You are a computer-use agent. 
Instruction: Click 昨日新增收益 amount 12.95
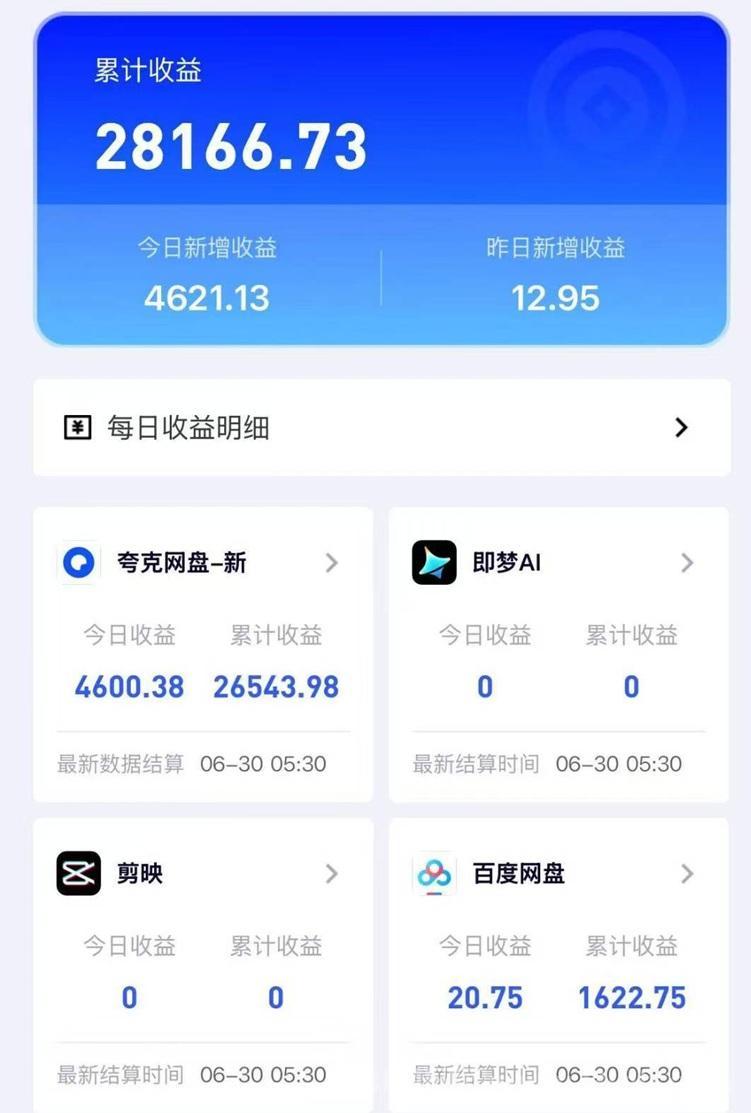(x=557, y=296)
